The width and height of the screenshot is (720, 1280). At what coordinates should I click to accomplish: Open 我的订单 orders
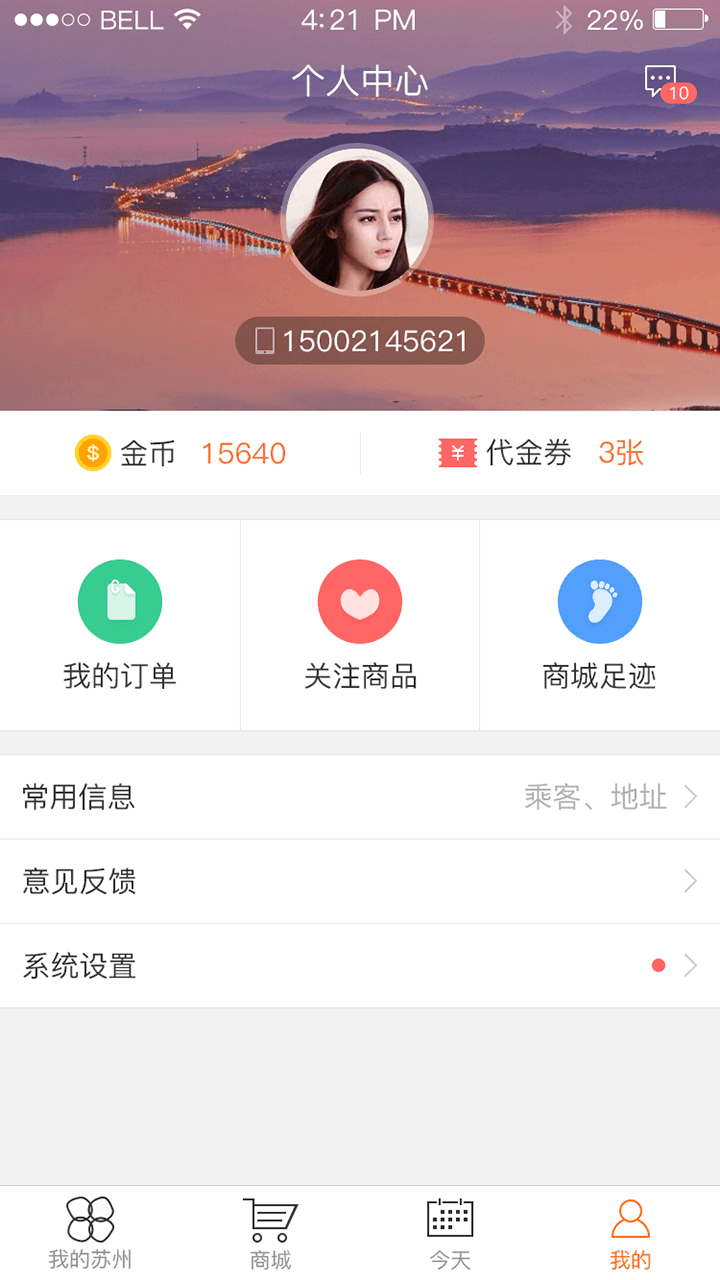tap(120, 625)
